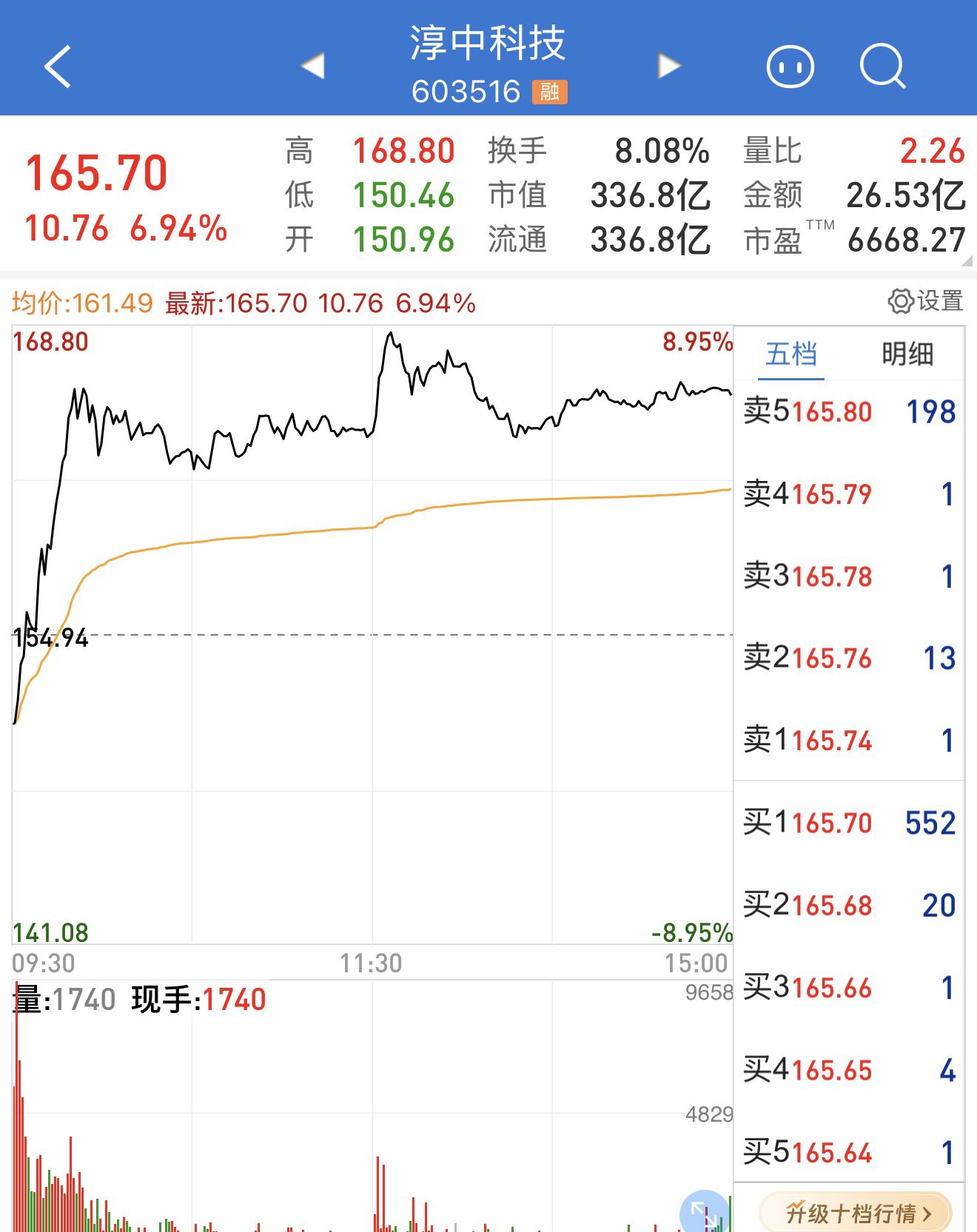977x1232 pixels.
Task: Select the 卖1 165.74 order row
Action: click(849, 740)
